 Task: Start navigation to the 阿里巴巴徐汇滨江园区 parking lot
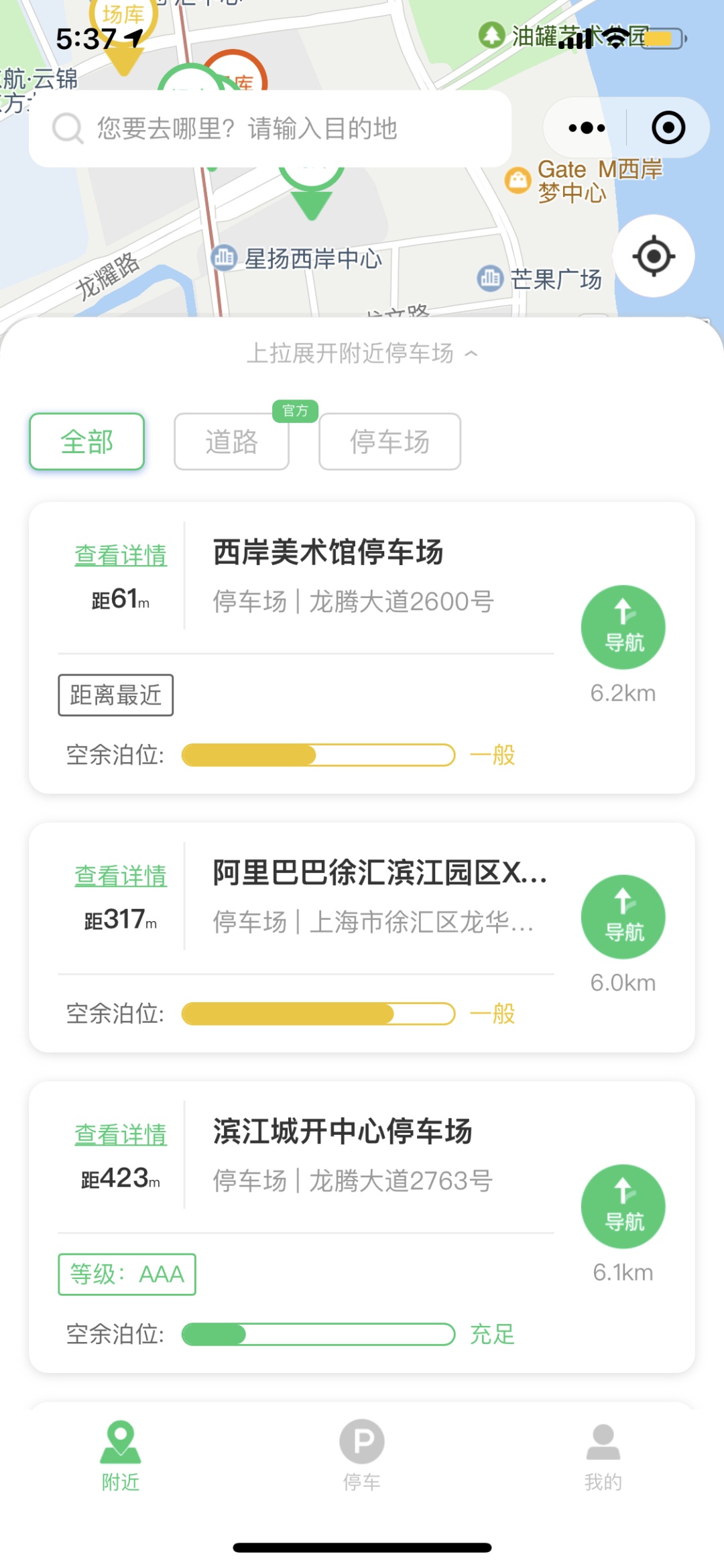(623, 917)
